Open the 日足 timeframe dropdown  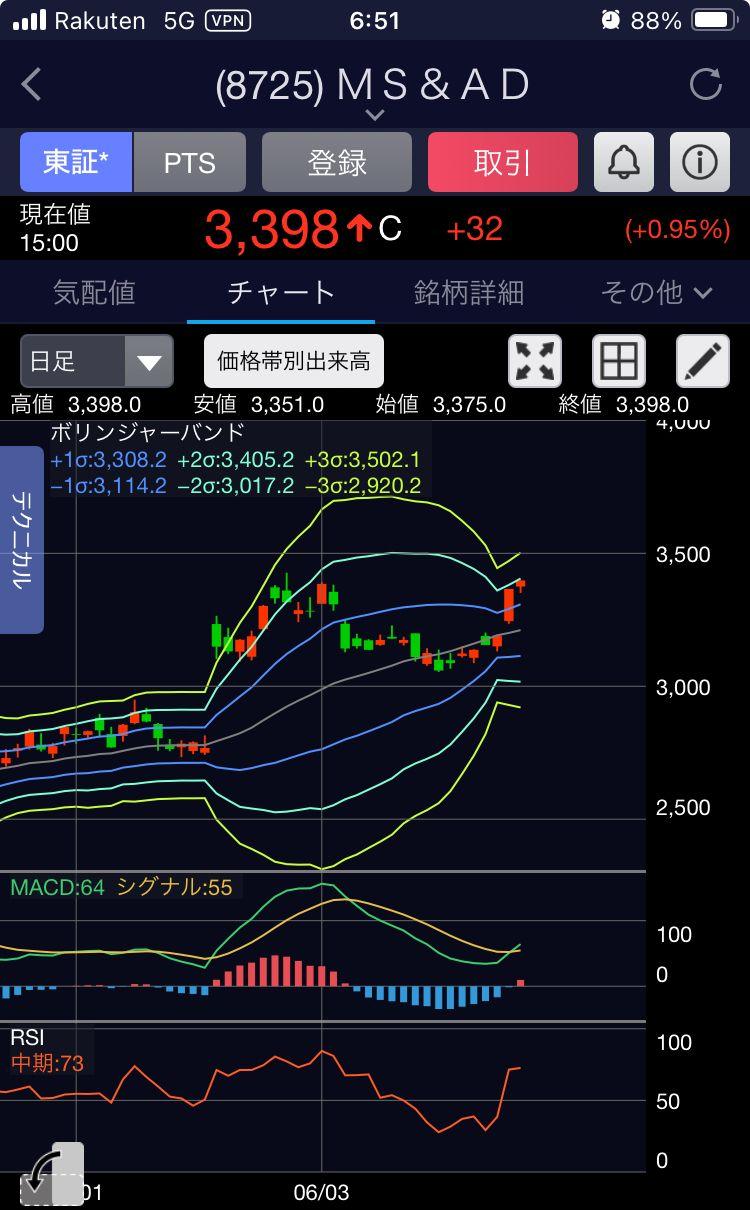(x=95, y=361)
